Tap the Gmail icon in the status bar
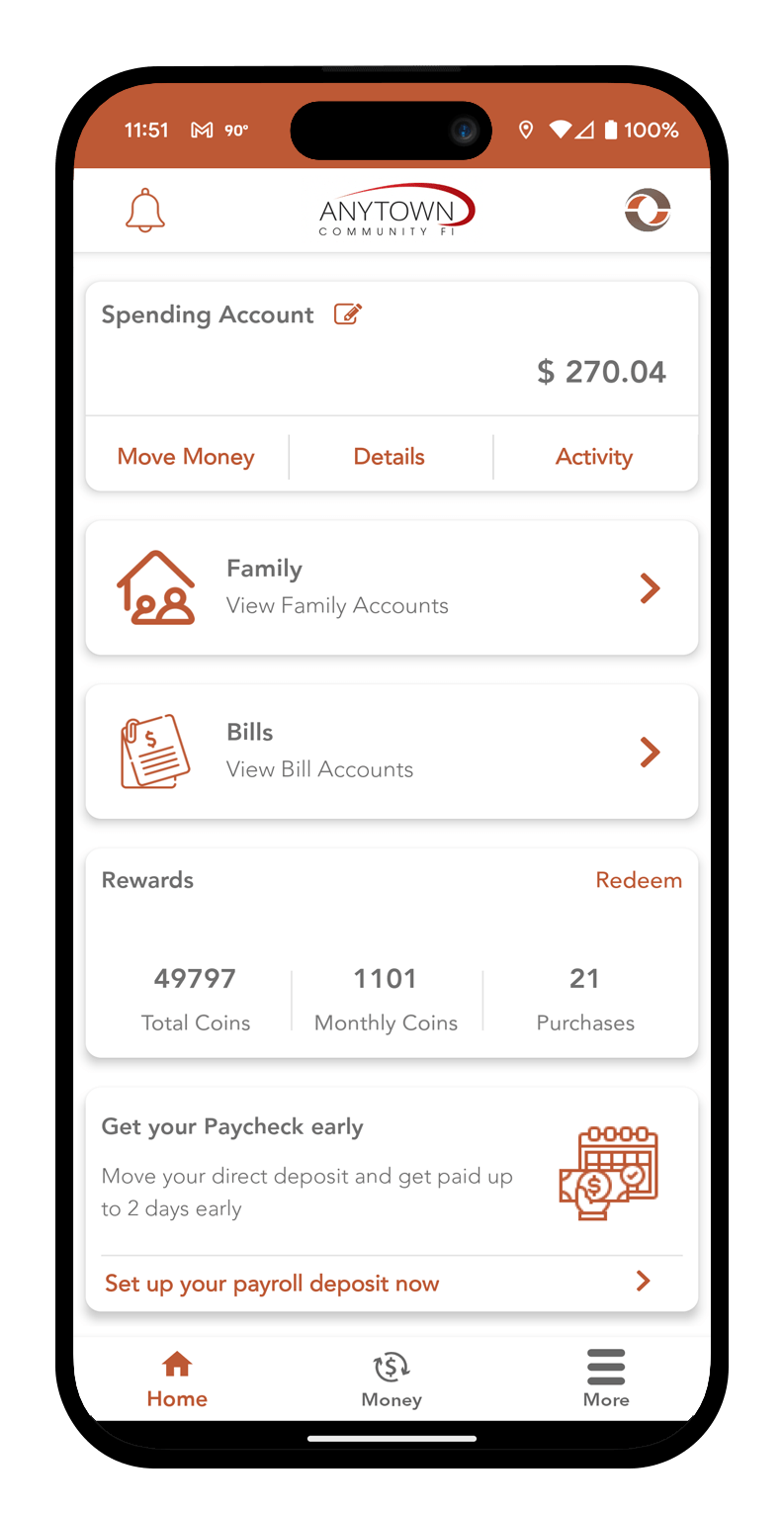The width and height of the screenshot is (784, 1513). click(x=202, y=130)
